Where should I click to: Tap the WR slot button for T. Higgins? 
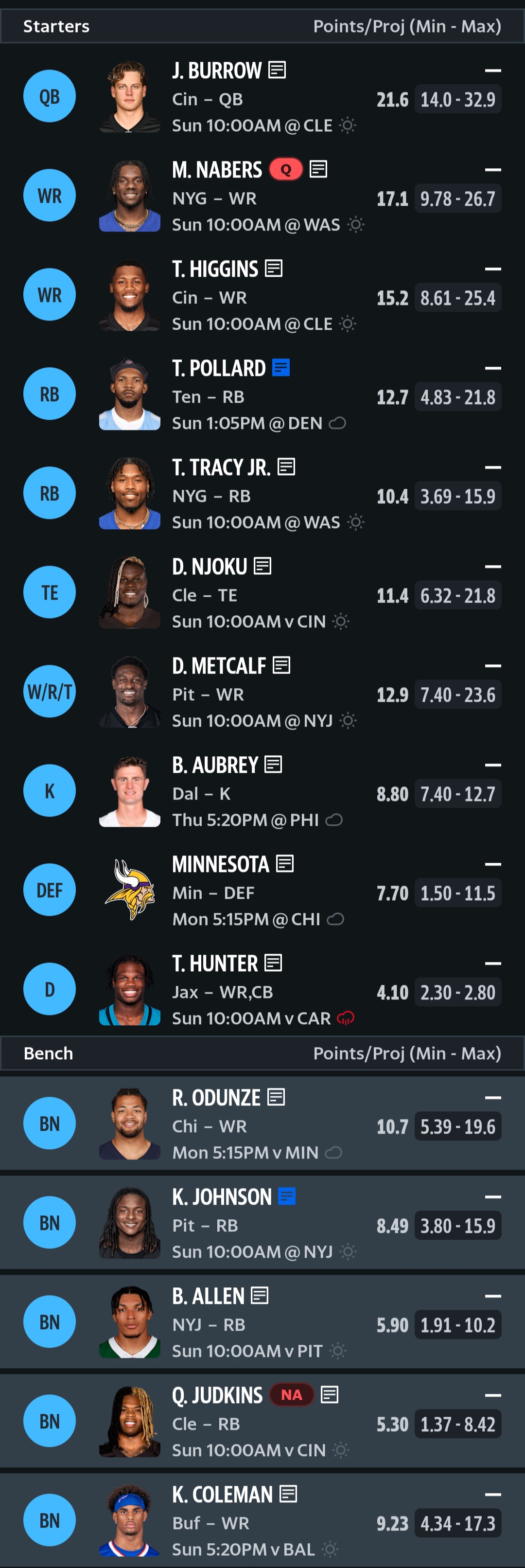(x=49, y=295)
